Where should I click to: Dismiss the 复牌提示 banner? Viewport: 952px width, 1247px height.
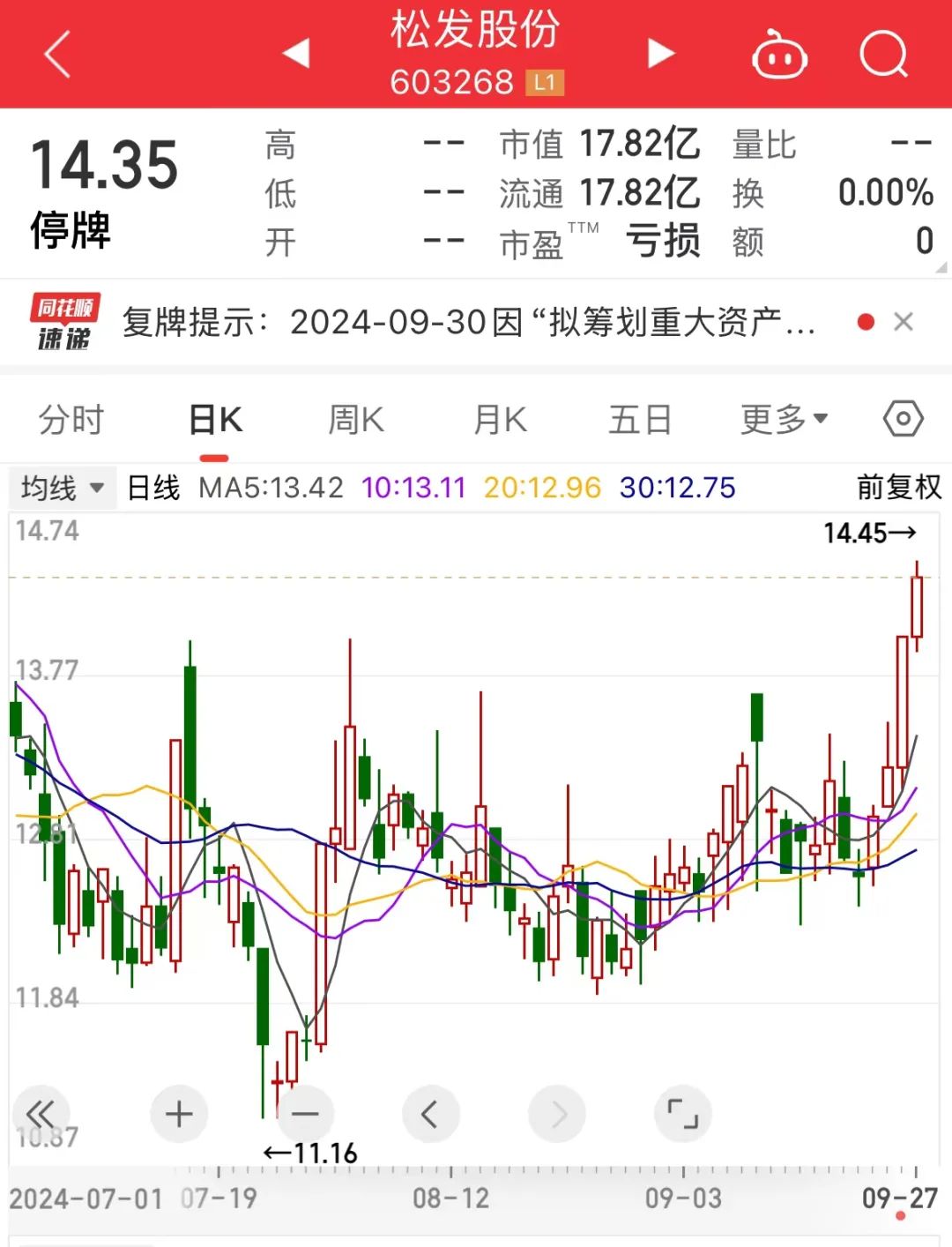904,322
